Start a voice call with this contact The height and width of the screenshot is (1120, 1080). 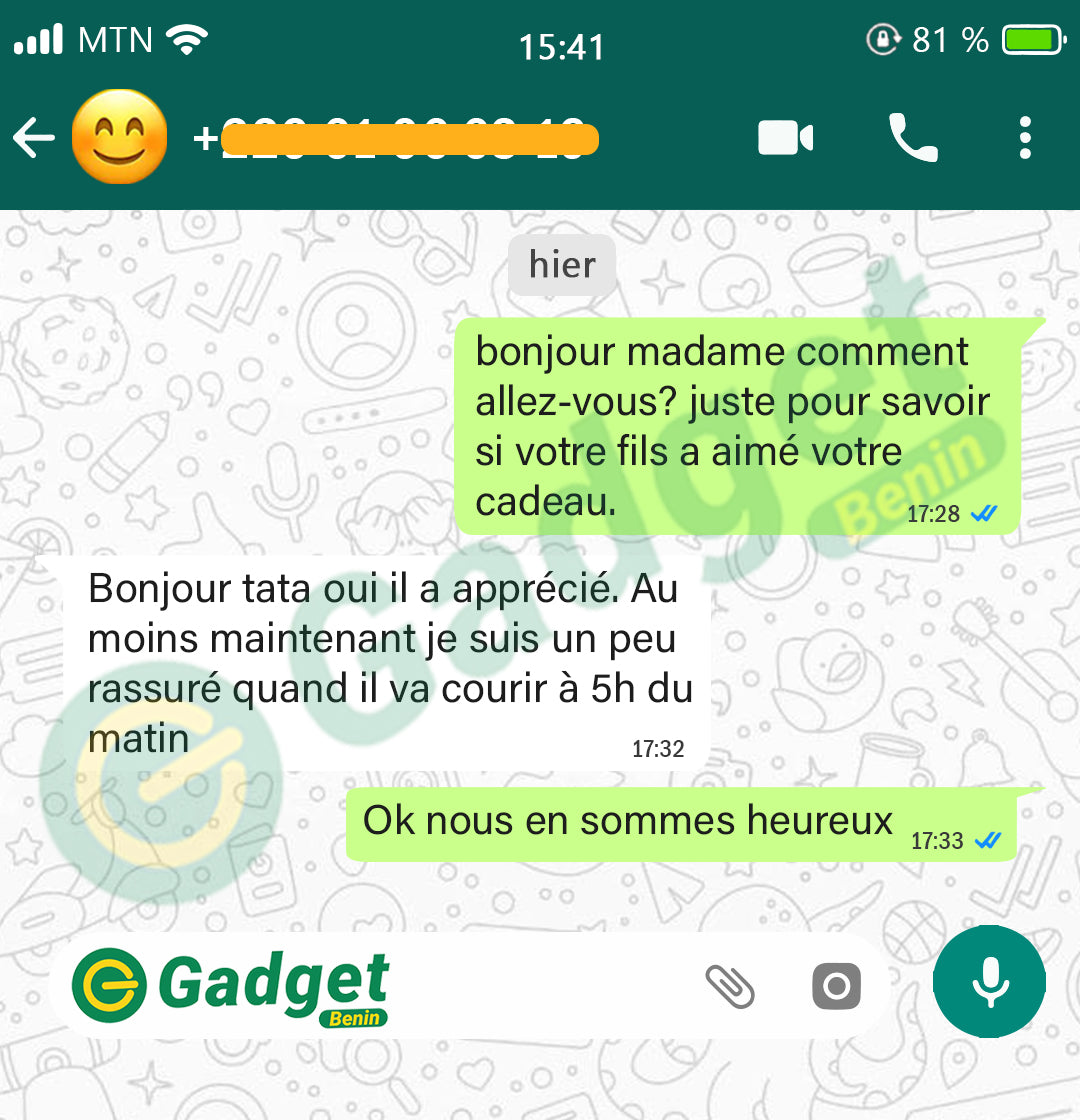(912, 138)
